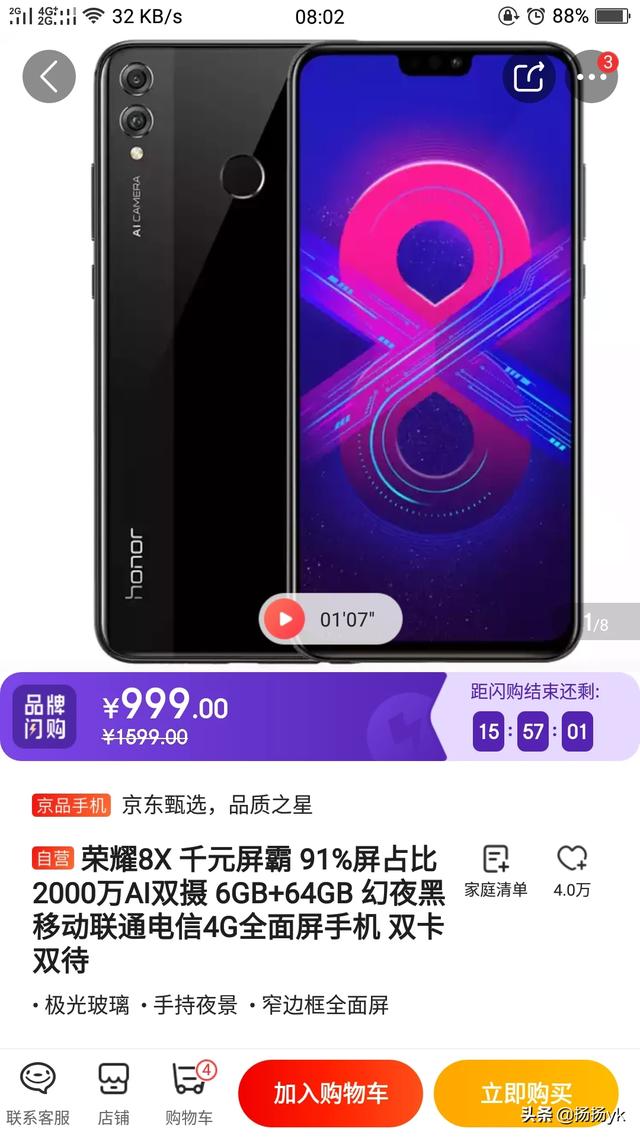
Task: Play the 01'07" product video
Action: pos(286,619)
